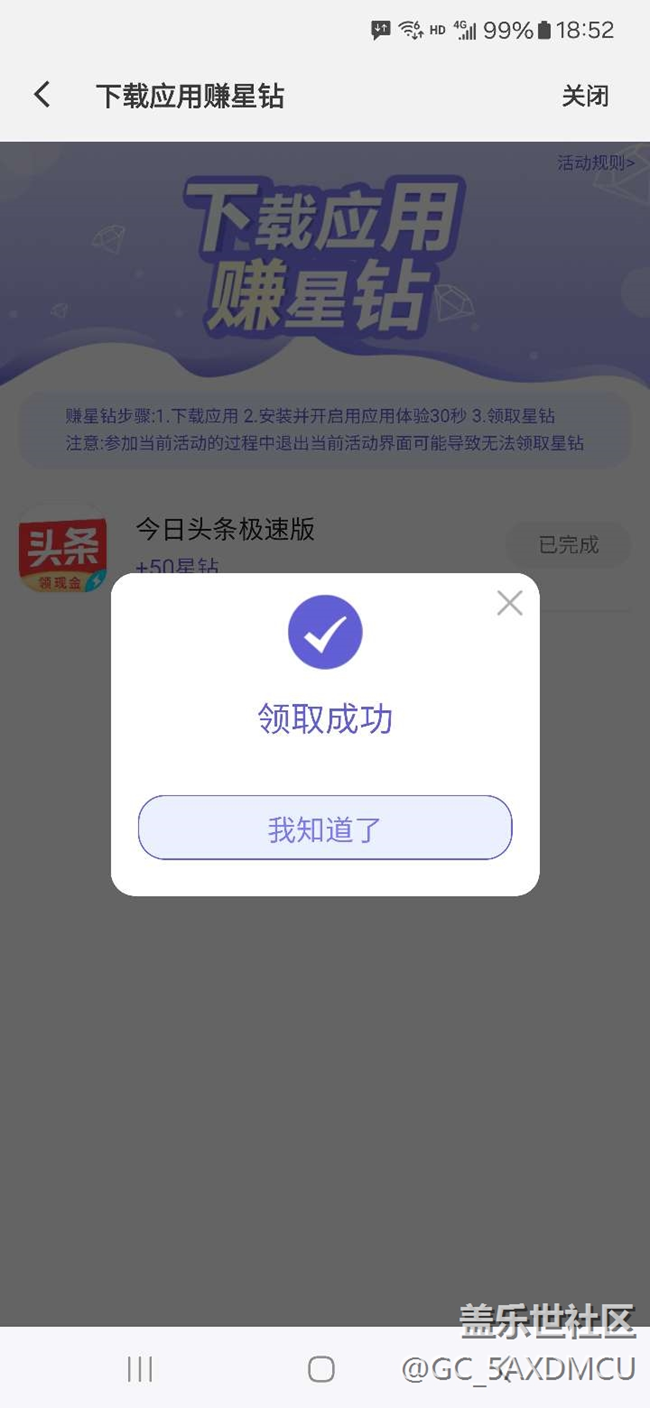The height and width of the screenshot is (1408, 650).
Task: Tap the back arrow in the header
Action: click(42, 95)
